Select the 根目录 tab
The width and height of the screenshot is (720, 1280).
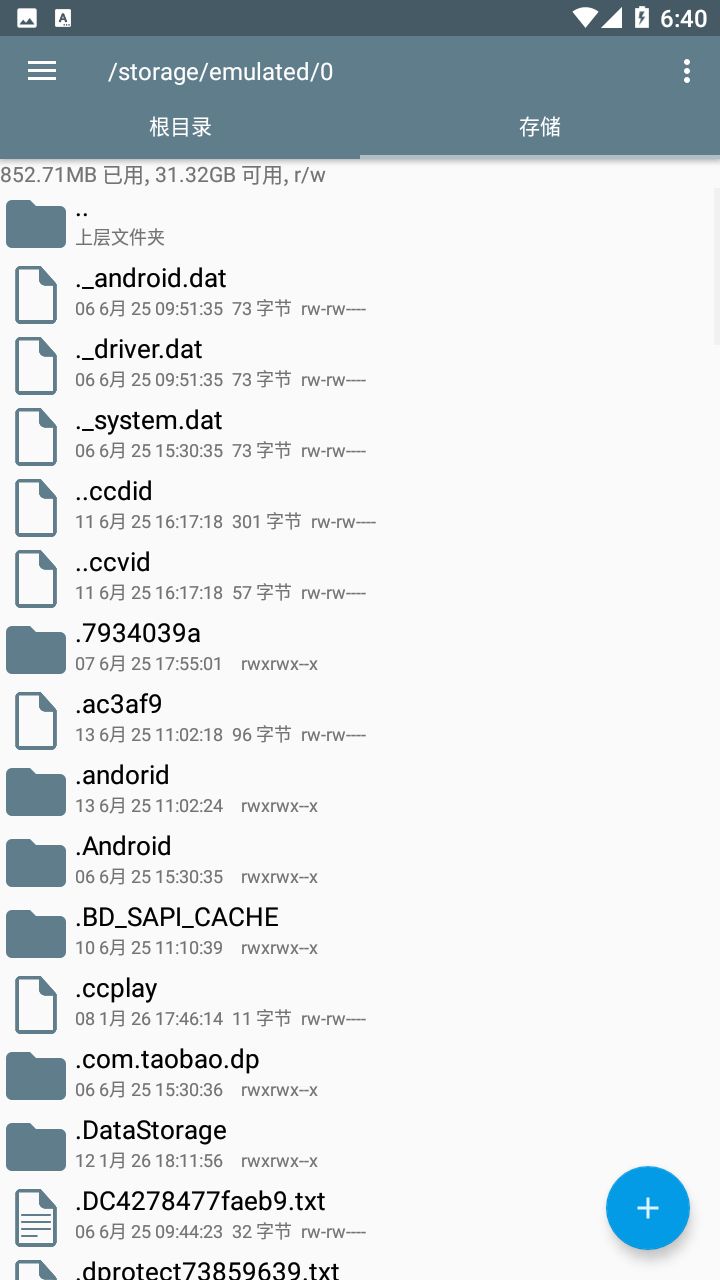pyautogui.click(x=180, y=128)
